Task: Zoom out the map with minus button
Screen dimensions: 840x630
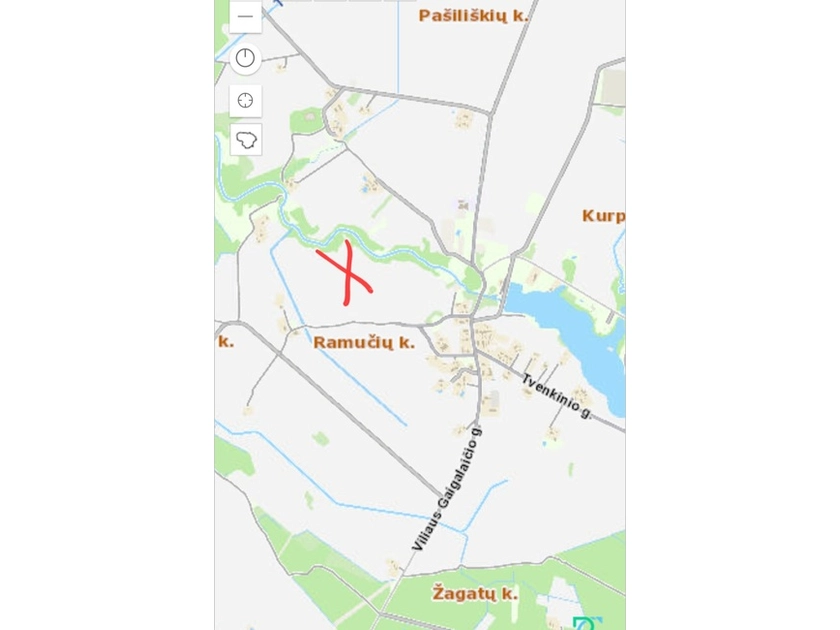Action: click(245, 17)
